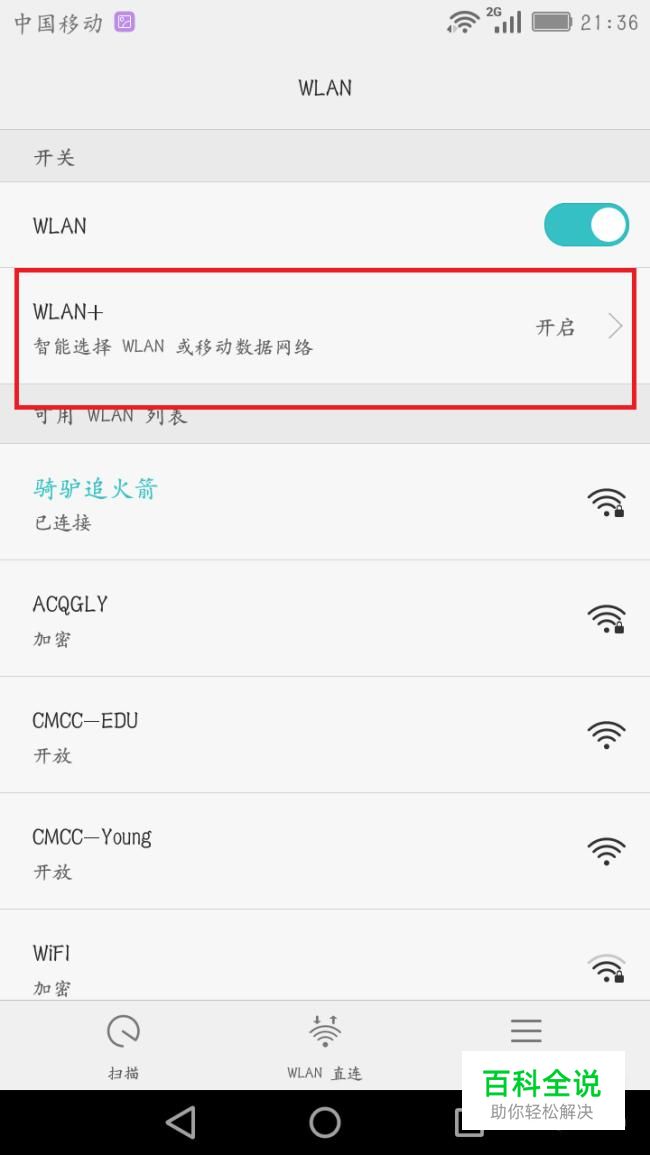Open connected network 骑驴追火箭
This screenshot has width=650, height=1155.
(x=325, y=502)
